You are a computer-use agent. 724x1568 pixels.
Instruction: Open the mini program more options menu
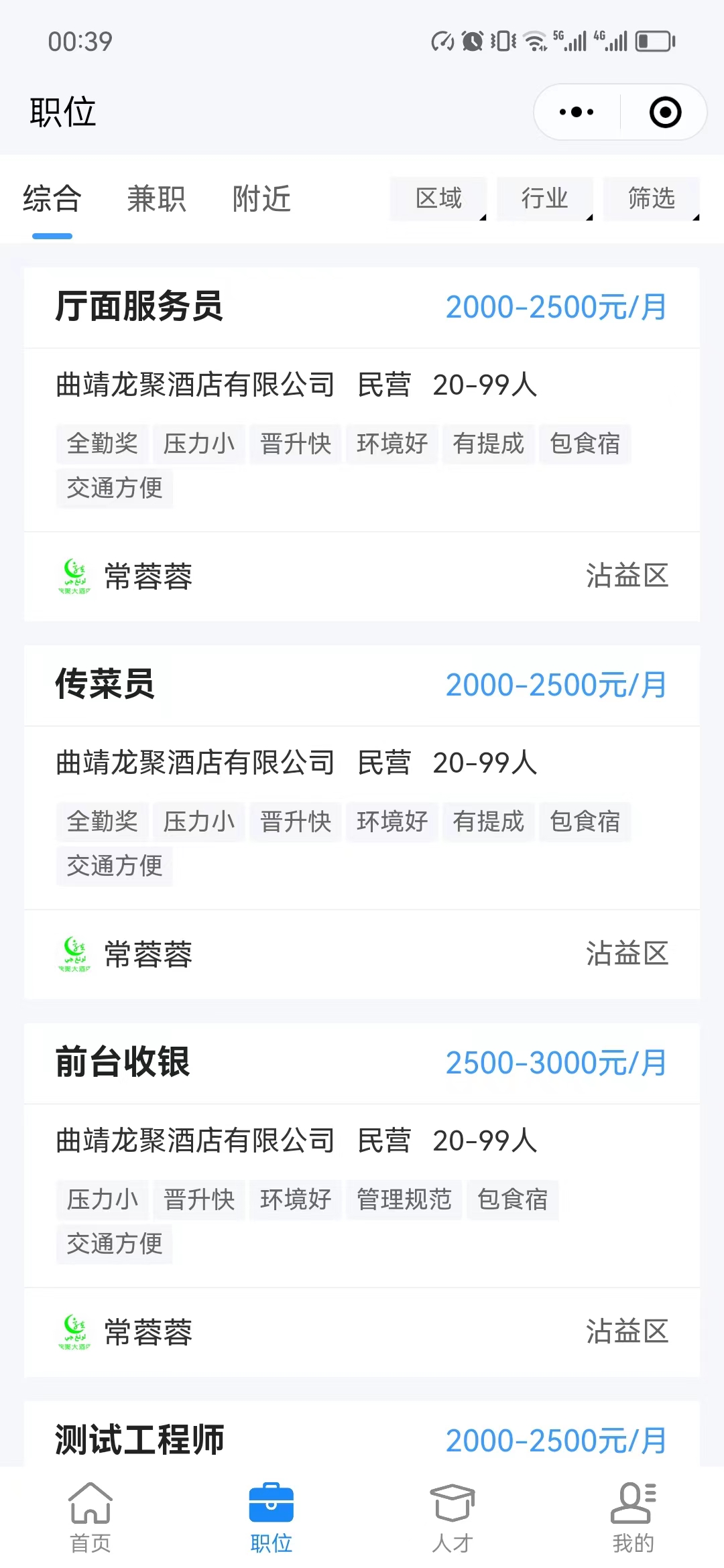coord(577,112)
